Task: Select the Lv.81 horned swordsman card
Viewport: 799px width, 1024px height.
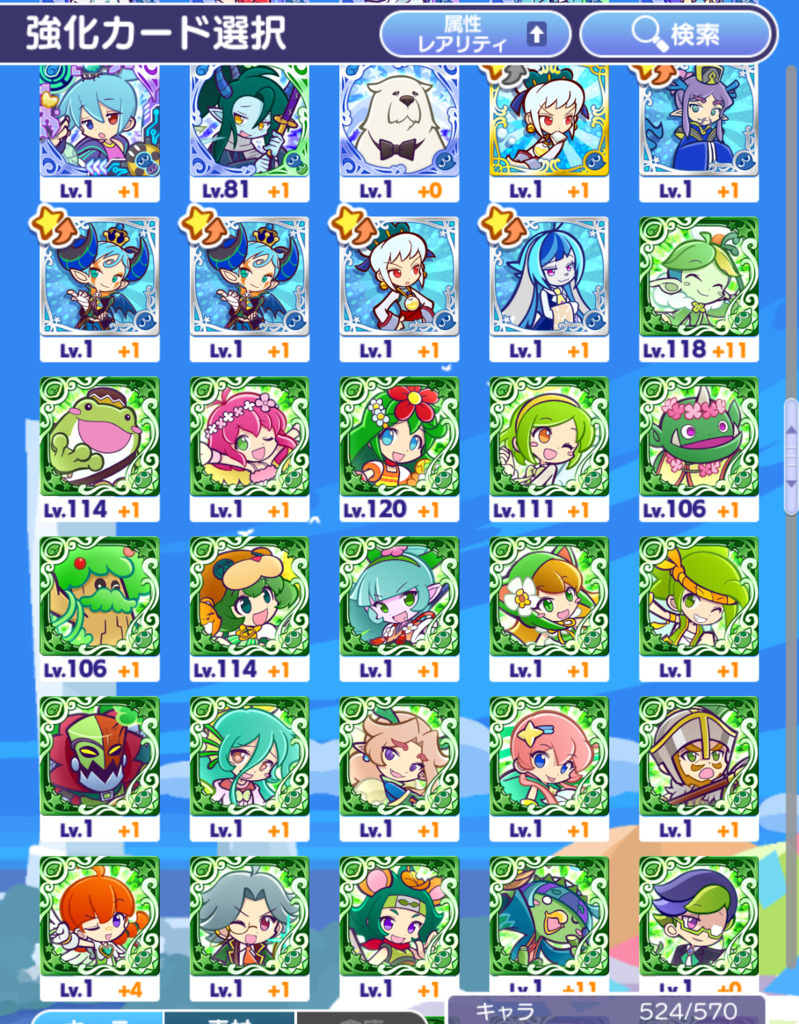Action: [x=249, y=122]
